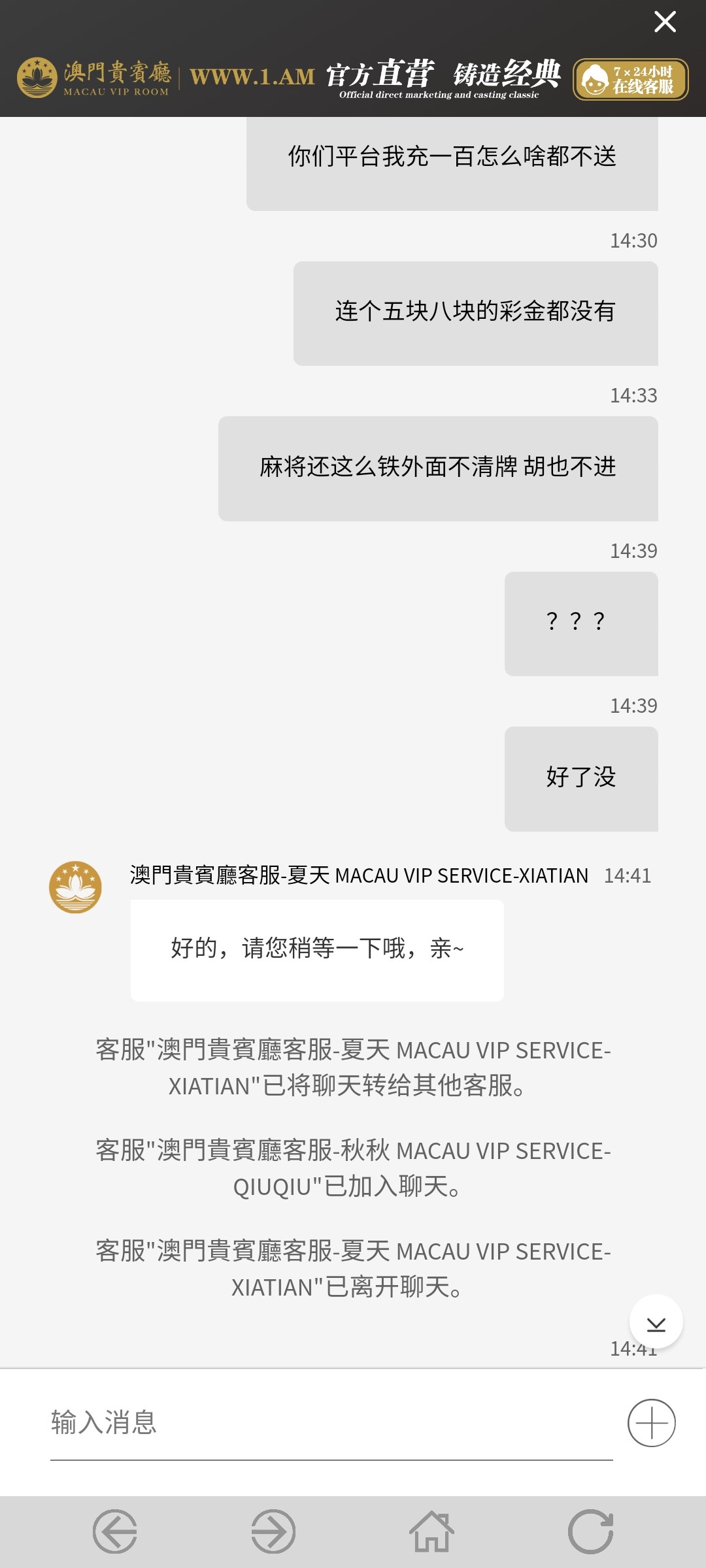Screen dimensions: 706x1568
Task: Click the 14:41 timestamp near the reply
Action: 629,875
